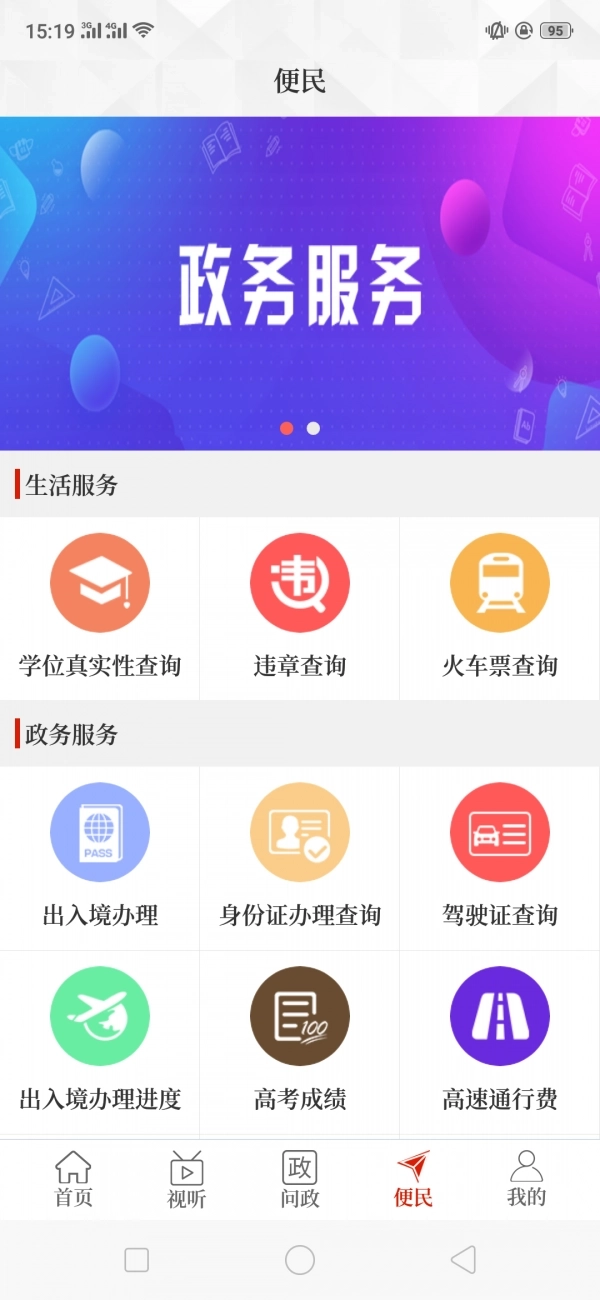Tap the system back button

(x=463, y=1260)
